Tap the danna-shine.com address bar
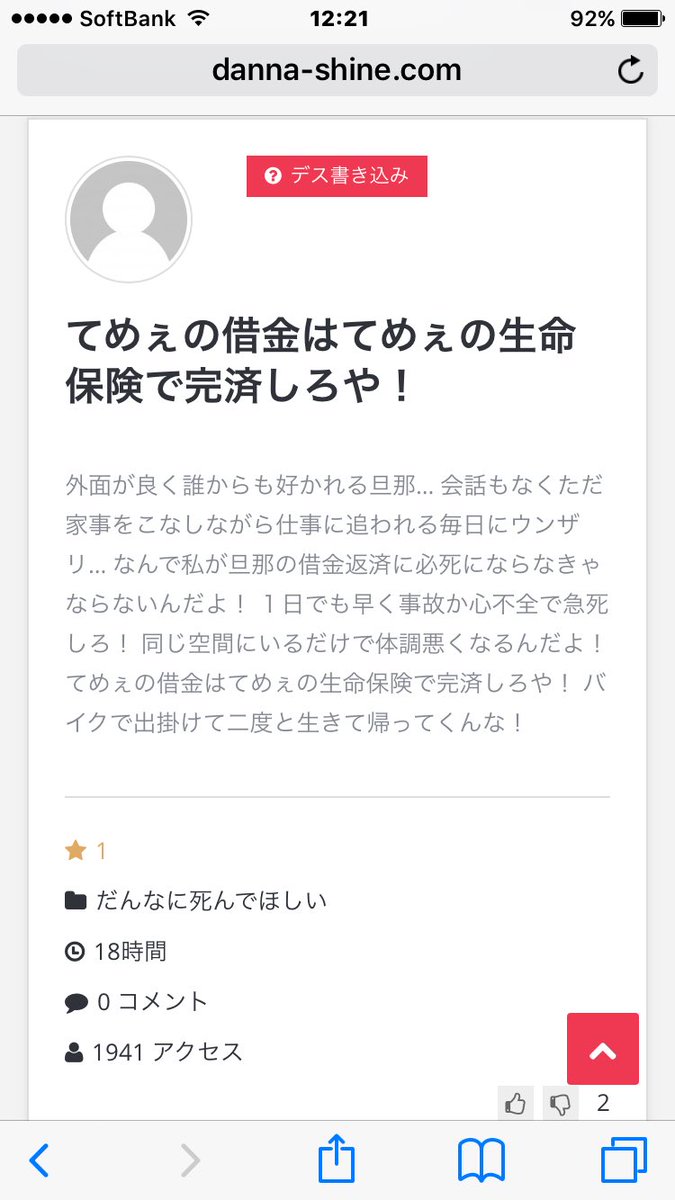The image size is (675, 1200). click(x=336, y=70)
